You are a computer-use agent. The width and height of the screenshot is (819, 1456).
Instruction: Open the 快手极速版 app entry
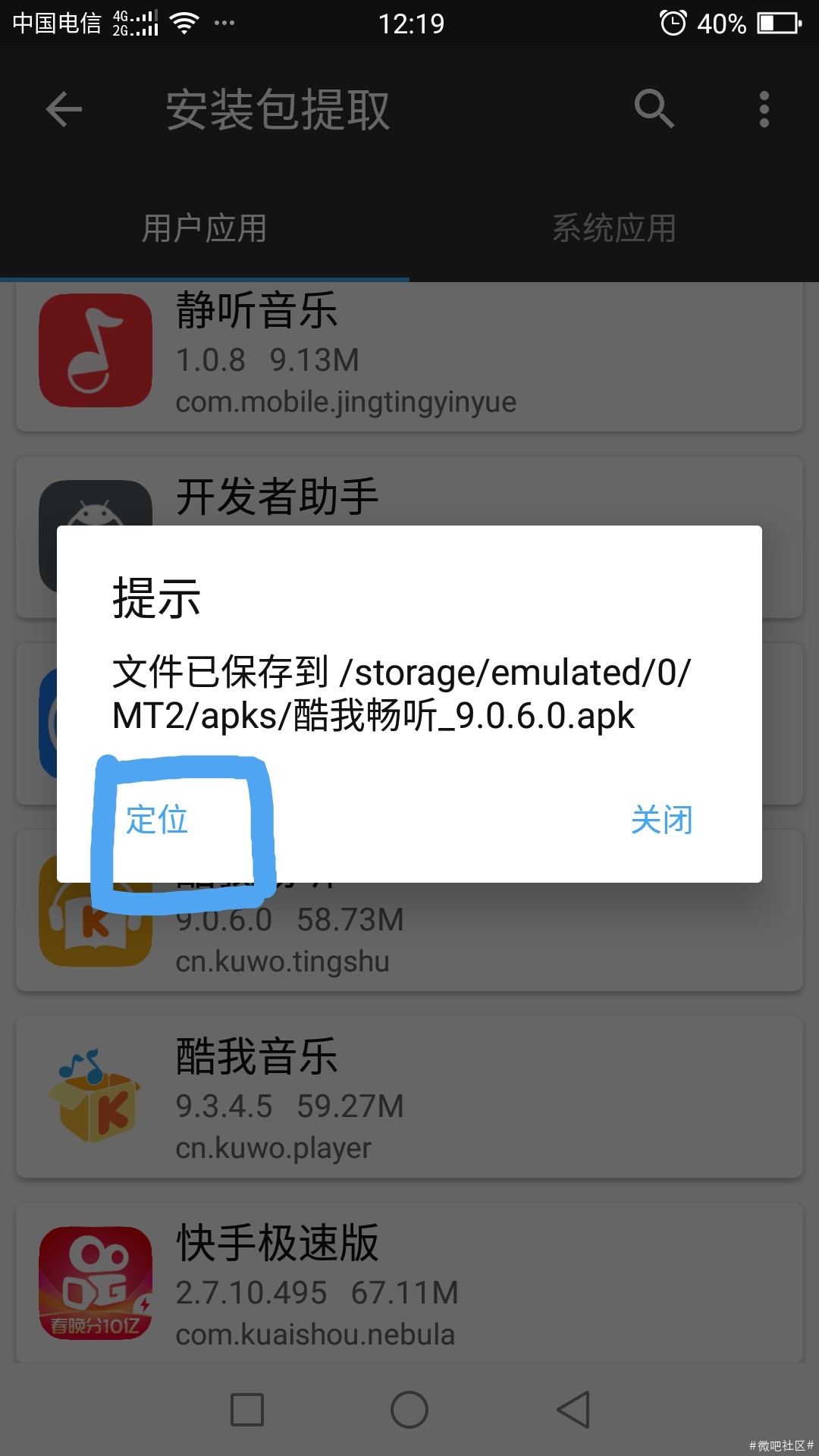pos(409,1283)
